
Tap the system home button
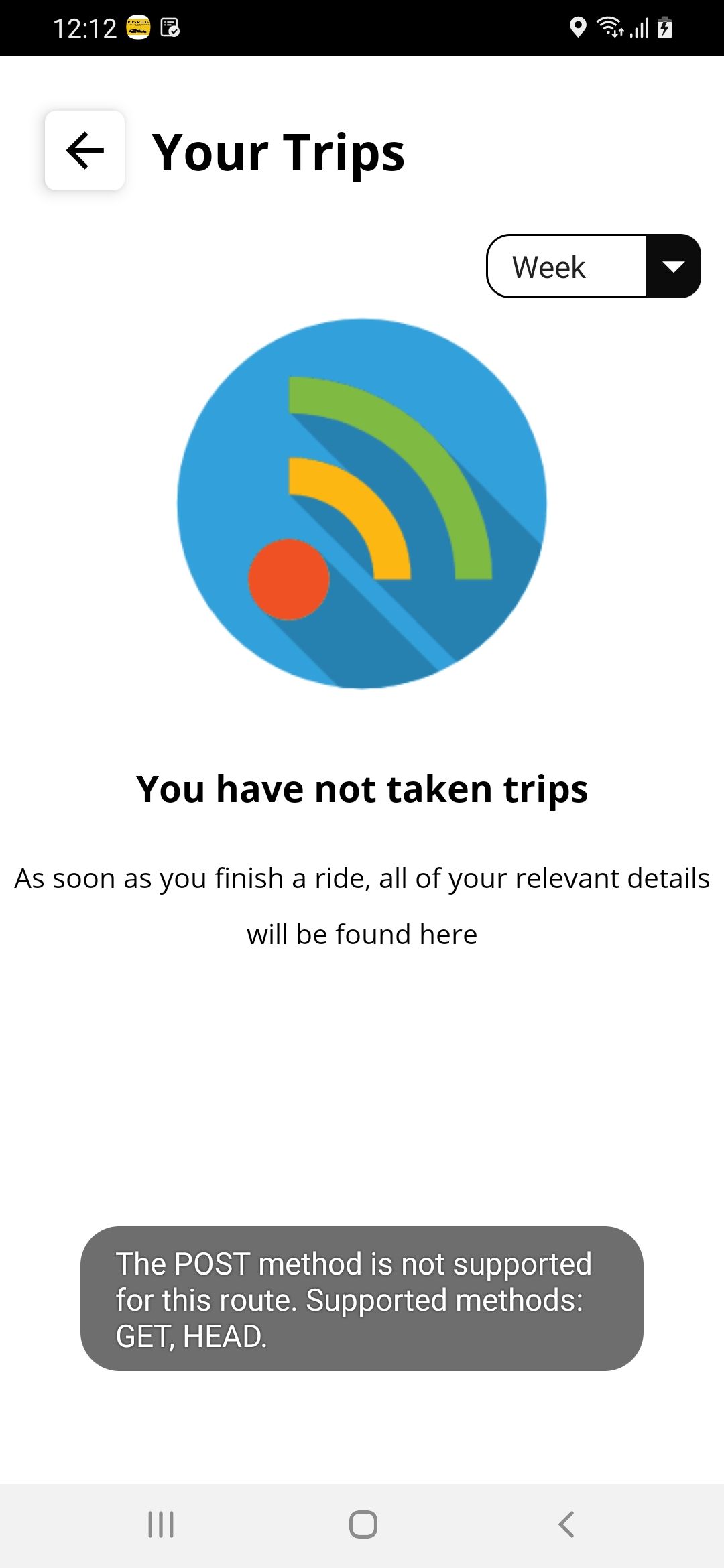coord(363,1524)
